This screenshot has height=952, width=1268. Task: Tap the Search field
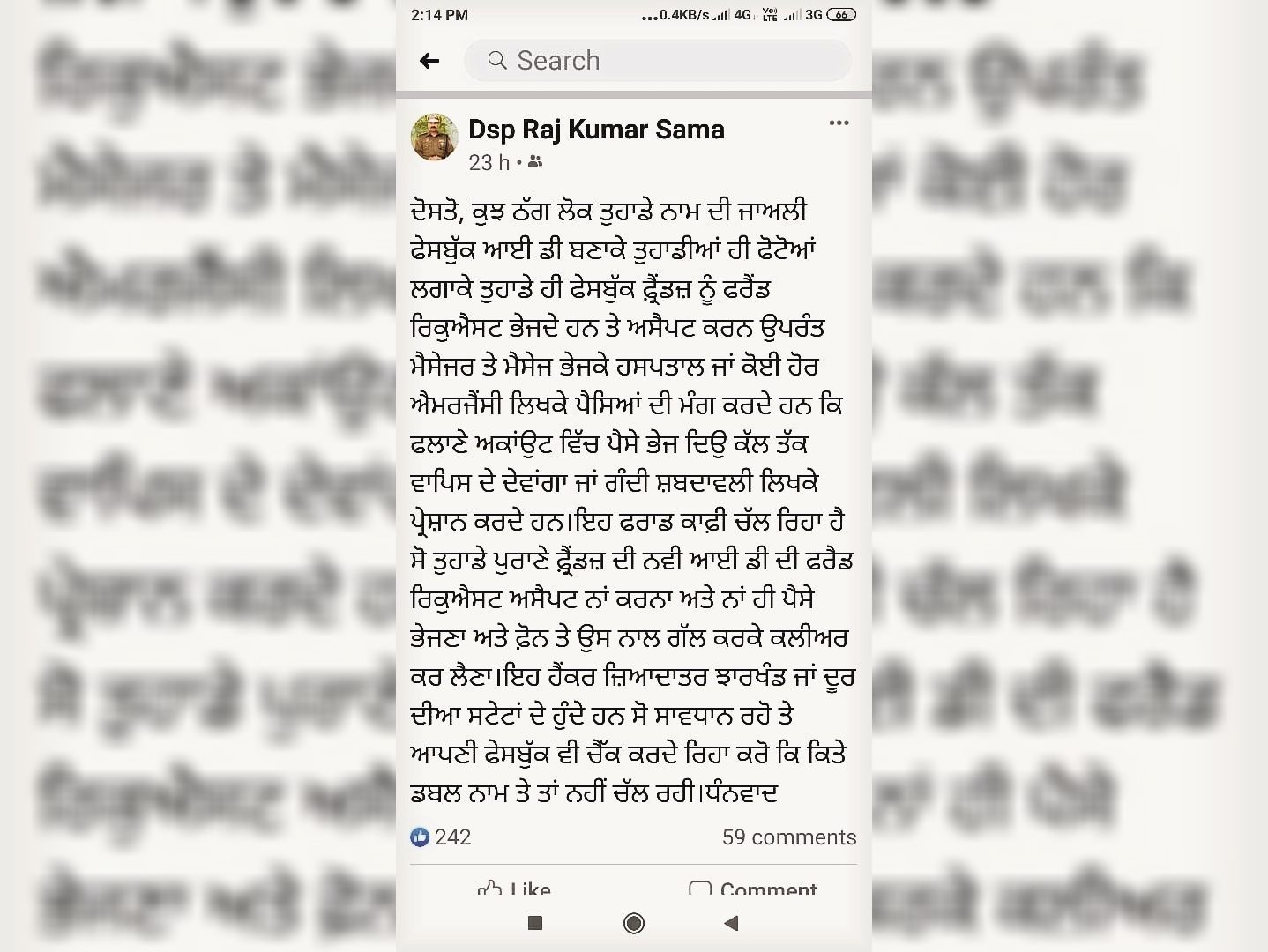tap(657, 61)
